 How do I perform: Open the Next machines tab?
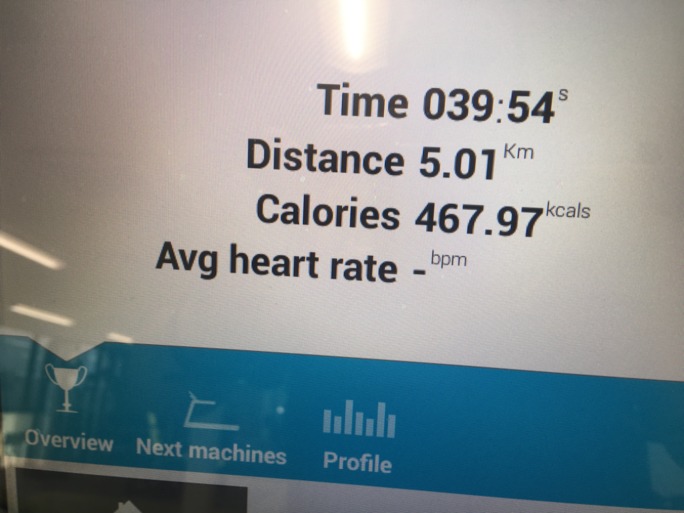click(211, 432)
